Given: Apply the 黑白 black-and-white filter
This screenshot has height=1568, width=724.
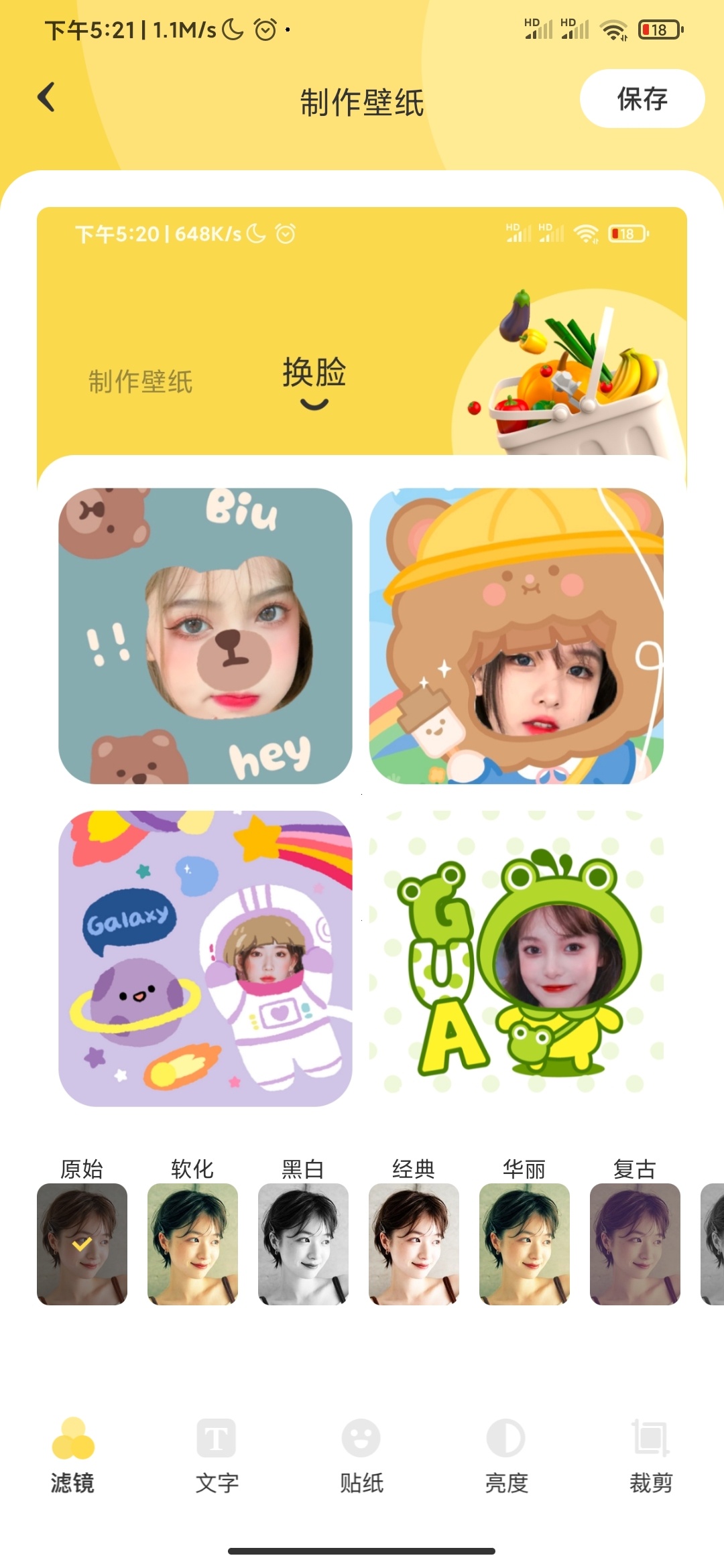Looking at the screenshot, I should [x=303, y=1243].
